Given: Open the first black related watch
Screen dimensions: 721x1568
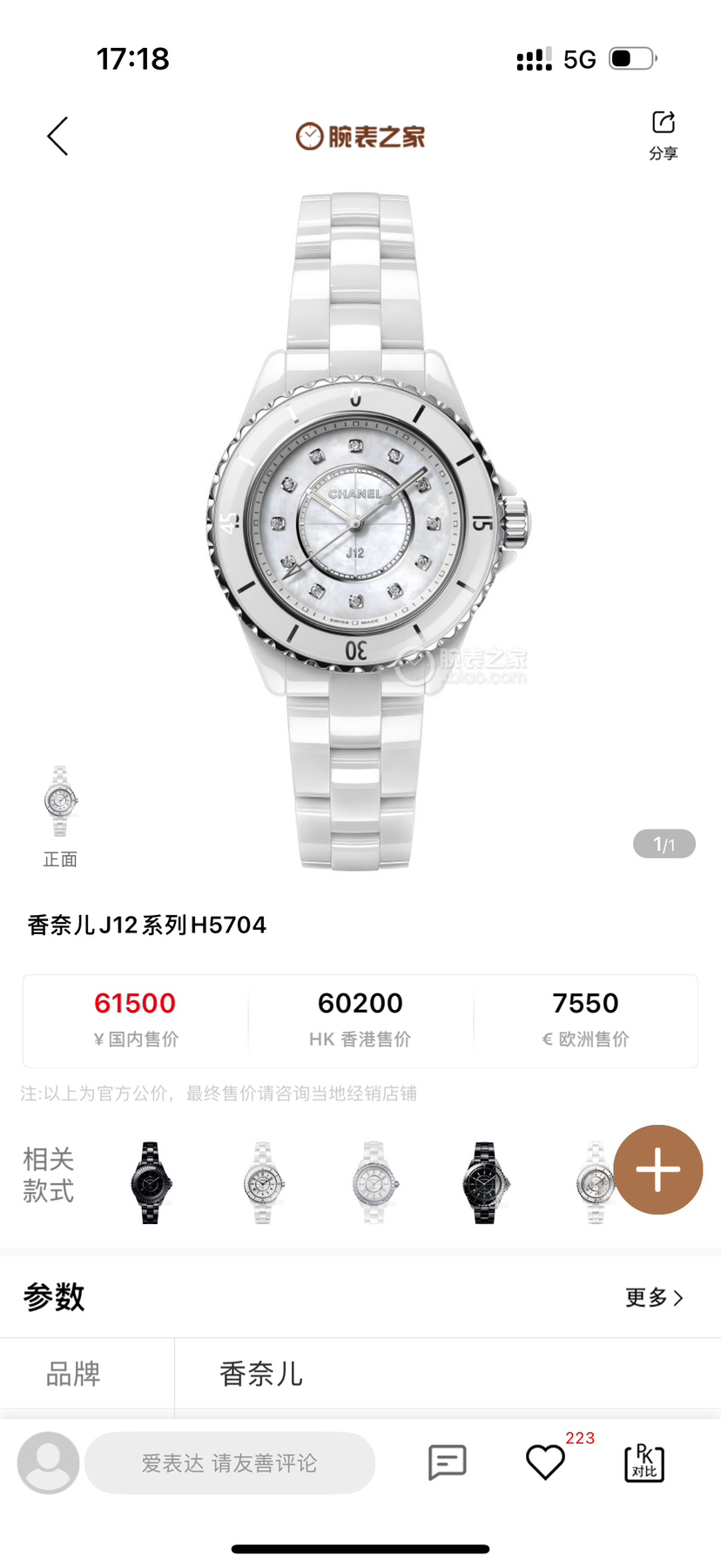Looking at the screenshot, I should tap(151, 1182).
